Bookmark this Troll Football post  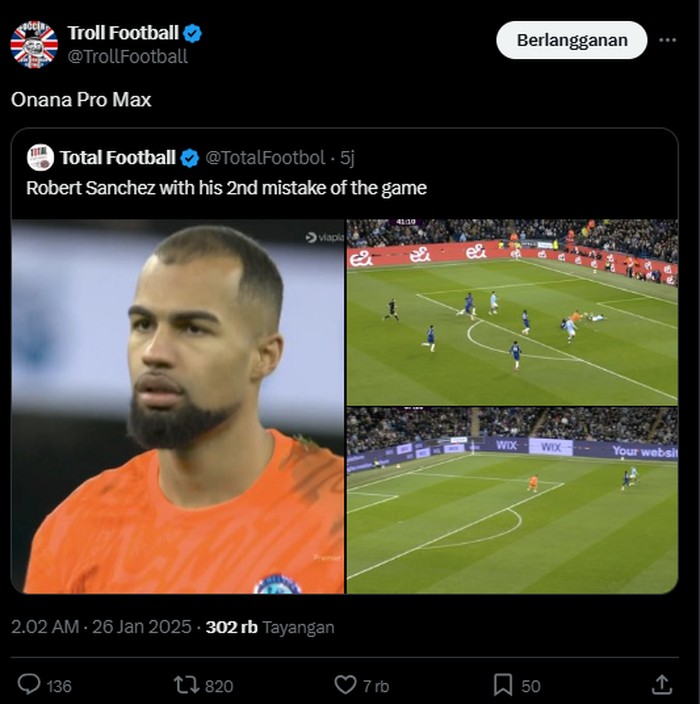pyautogui.click(x=503, y=685)
